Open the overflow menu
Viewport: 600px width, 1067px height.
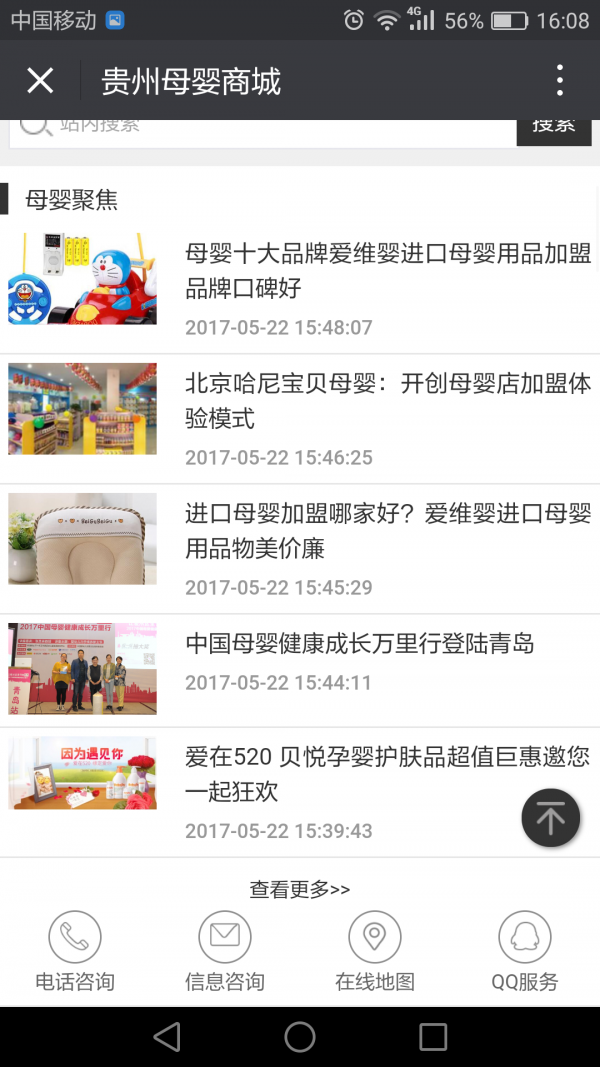559,80
